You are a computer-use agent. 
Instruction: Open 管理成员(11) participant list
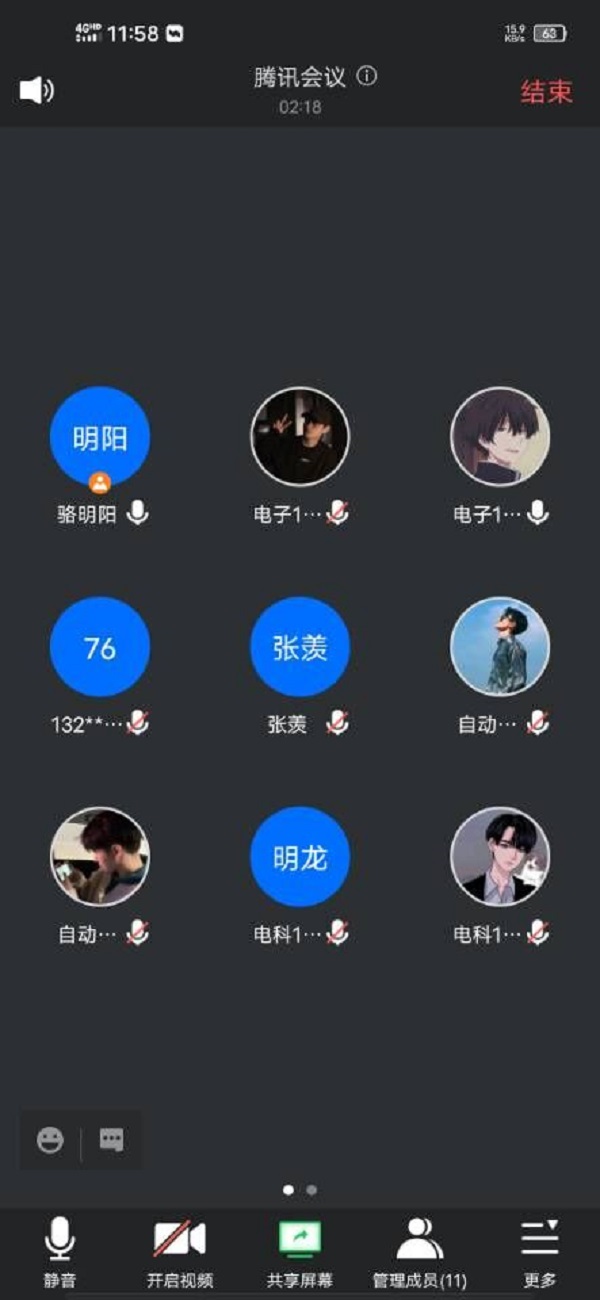point(419,1252)
